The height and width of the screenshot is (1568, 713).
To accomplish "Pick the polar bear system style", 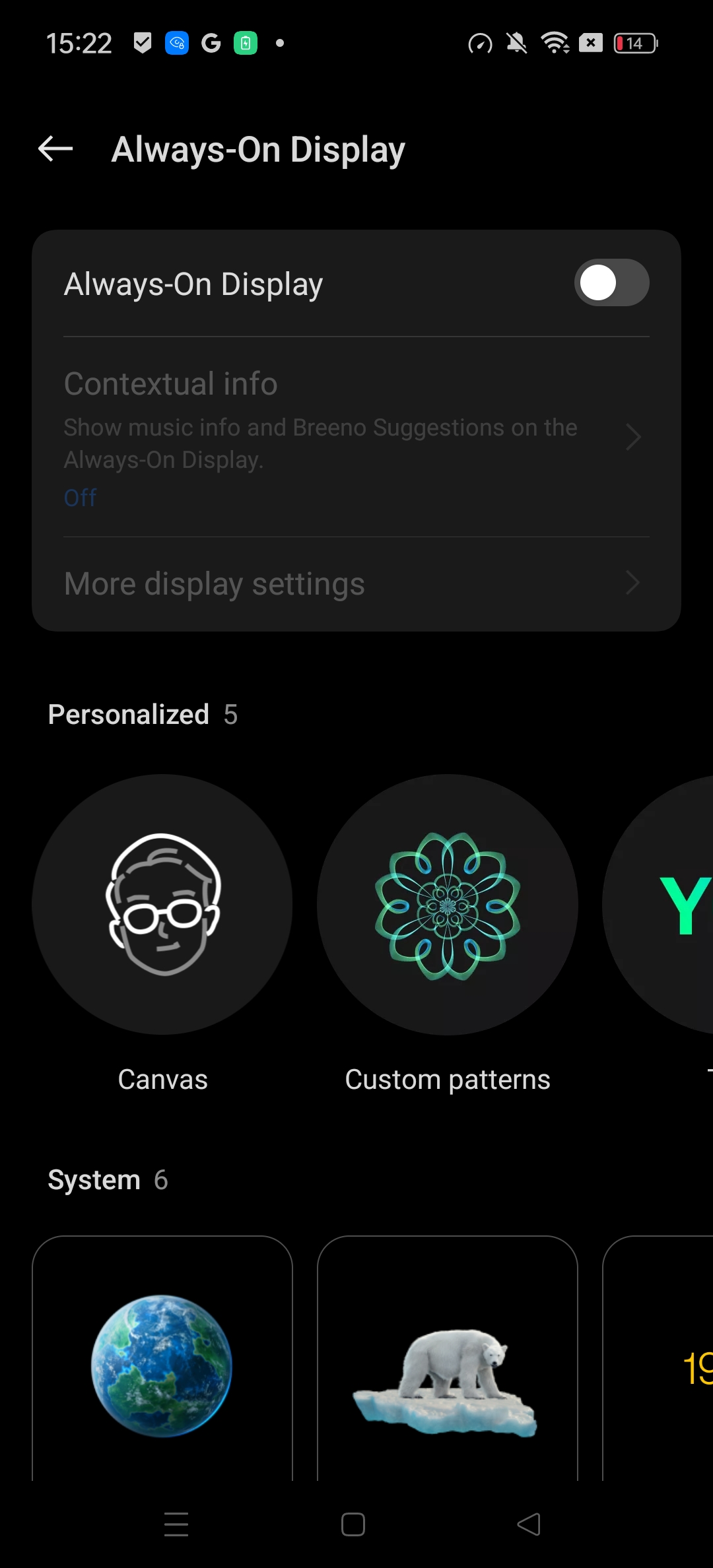I will click(448, 1358).
